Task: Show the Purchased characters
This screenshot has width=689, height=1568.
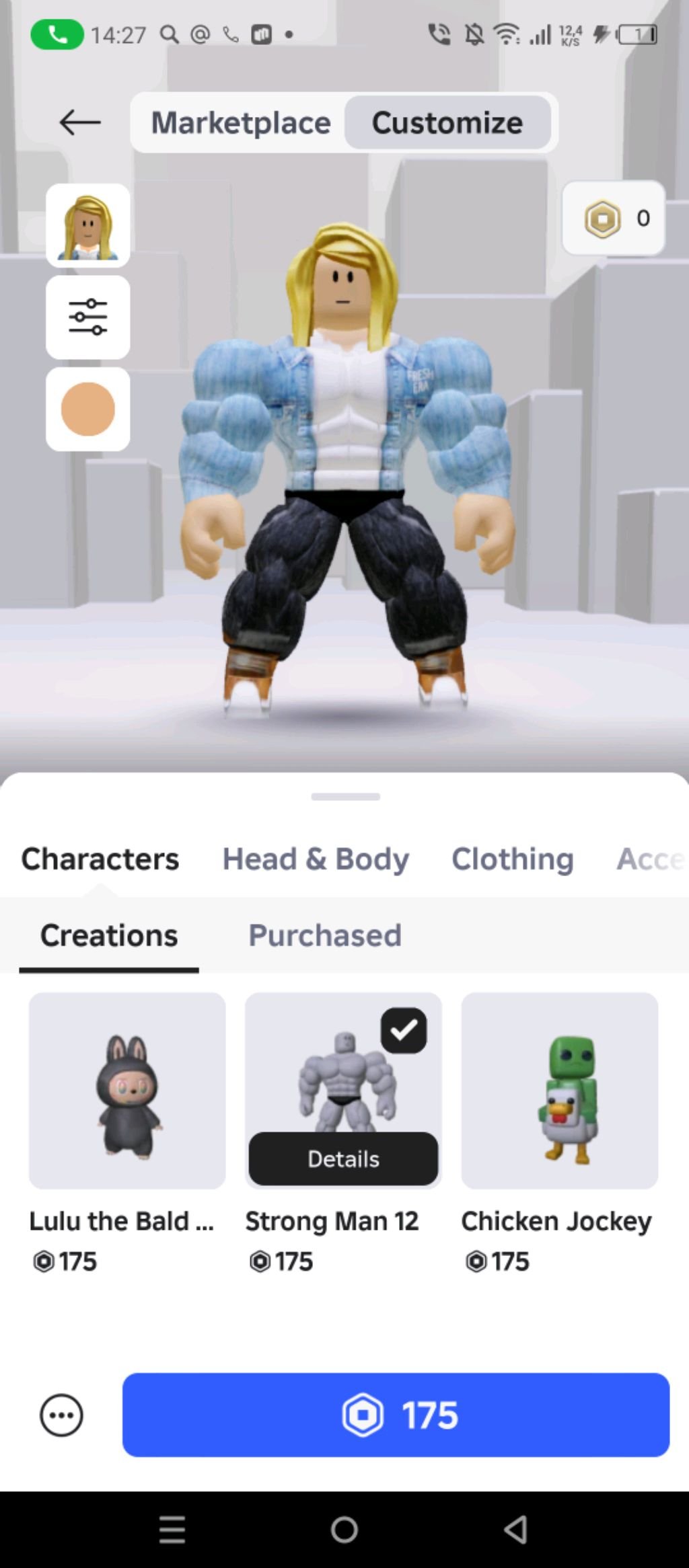Action: pos(325,935)
